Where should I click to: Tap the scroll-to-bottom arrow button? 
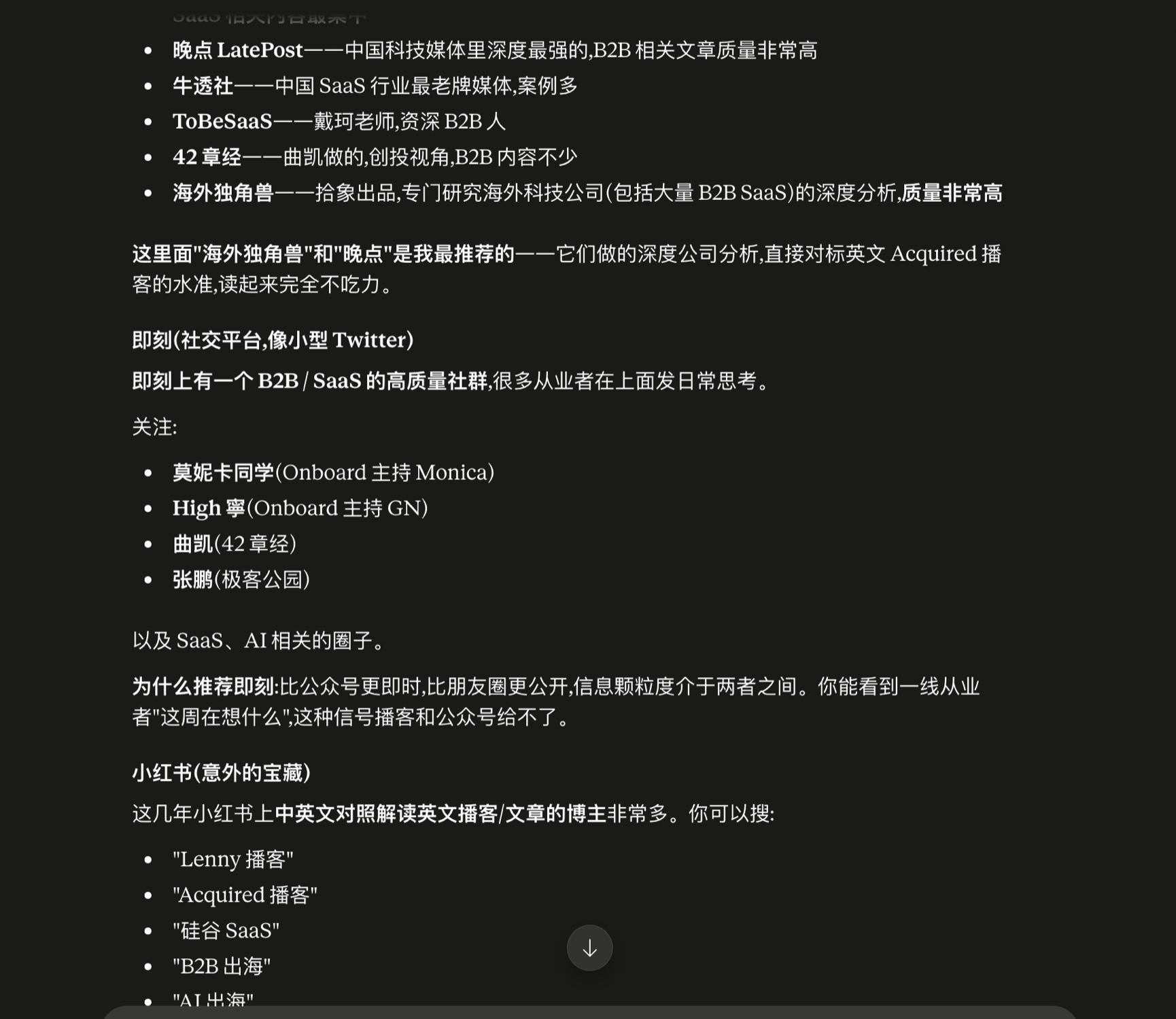pyautogui.click(x=589, y=948)
